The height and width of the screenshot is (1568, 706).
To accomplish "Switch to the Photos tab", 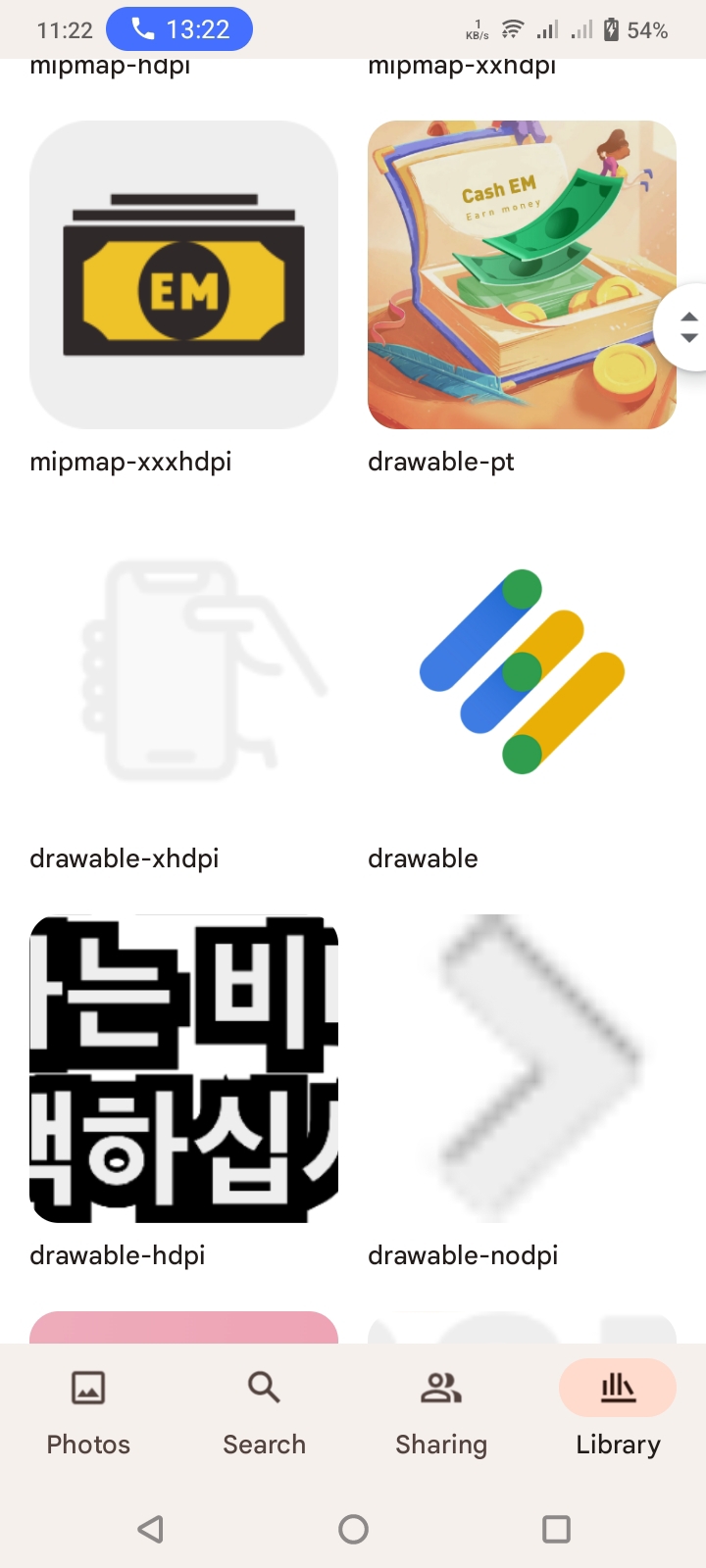I will click(x=88, y=1411).
